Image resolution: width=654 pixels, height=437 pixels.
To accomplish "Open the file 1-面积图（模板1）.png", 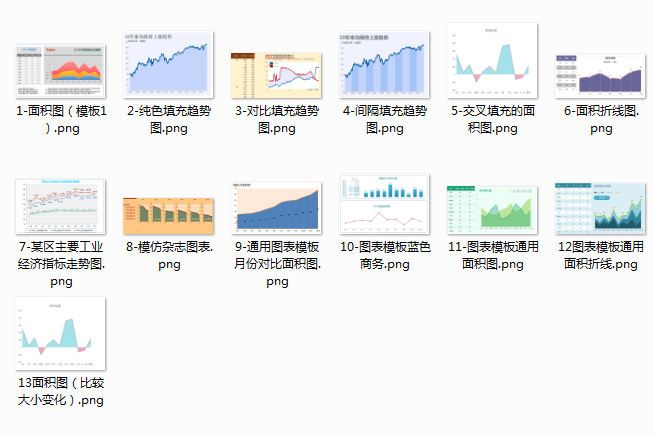I will pos(60,69).
